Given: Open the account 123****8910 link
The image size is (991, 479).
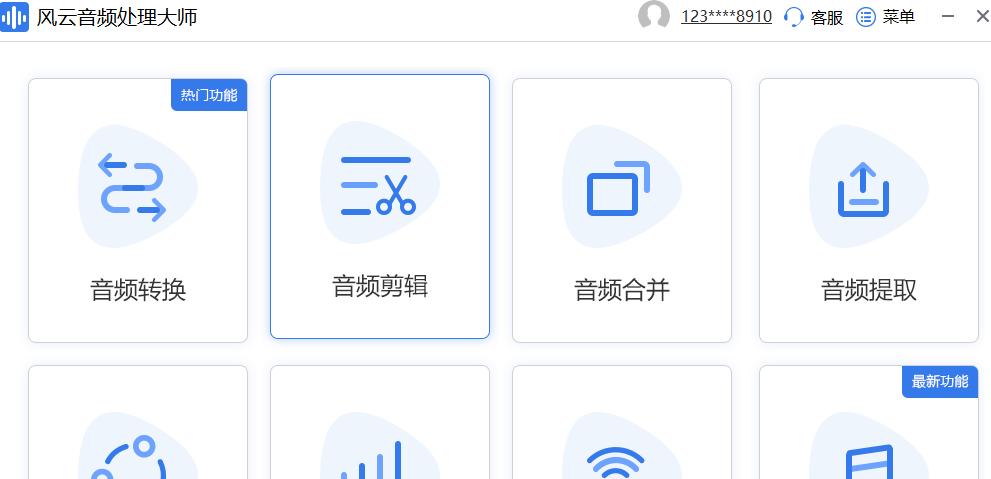Looking at the screenshot, I should tap(726, 17).
